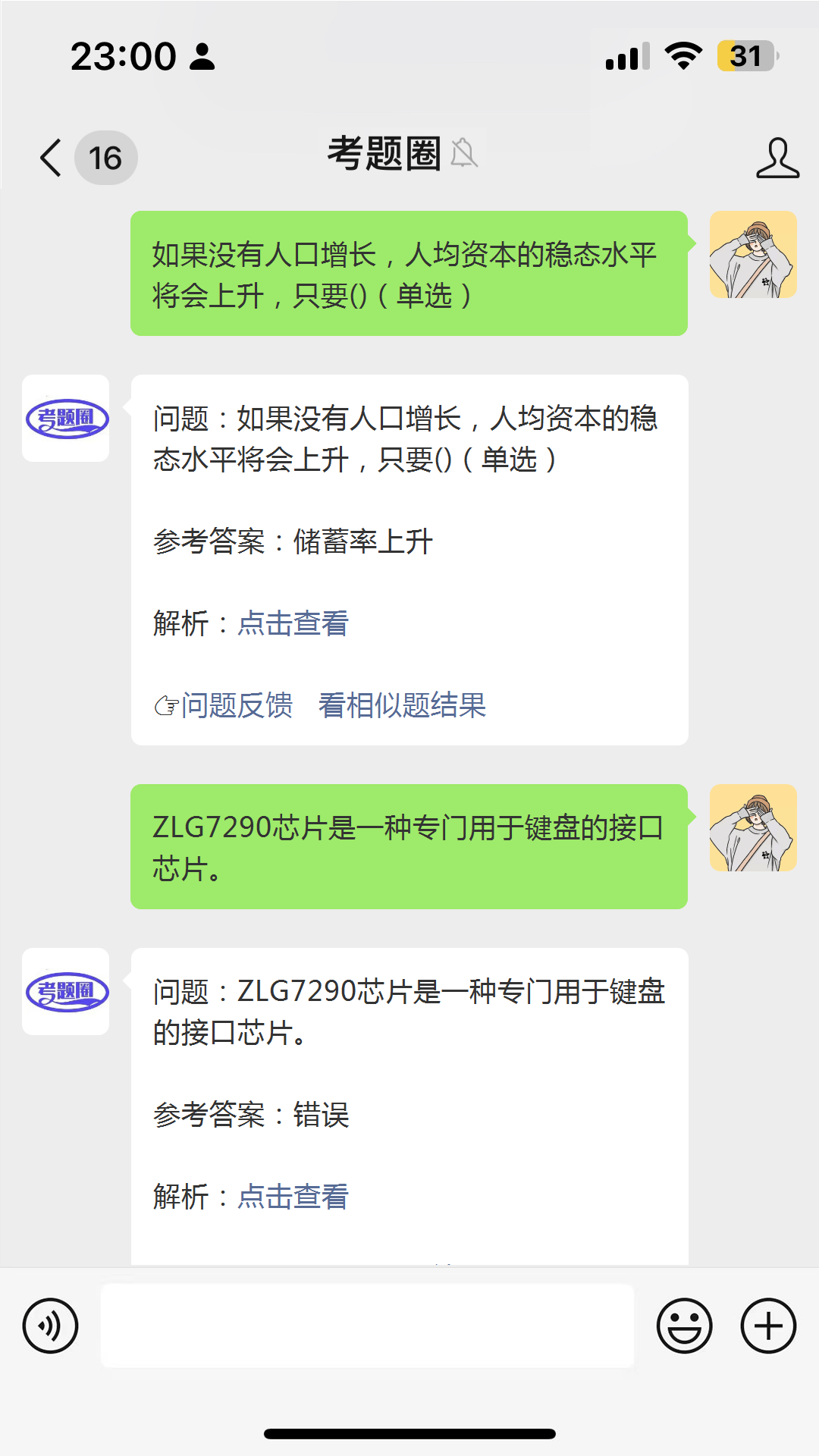Tap 点击查看 under the 错误 answer
819x1456 pixels.
[293, 1197]
